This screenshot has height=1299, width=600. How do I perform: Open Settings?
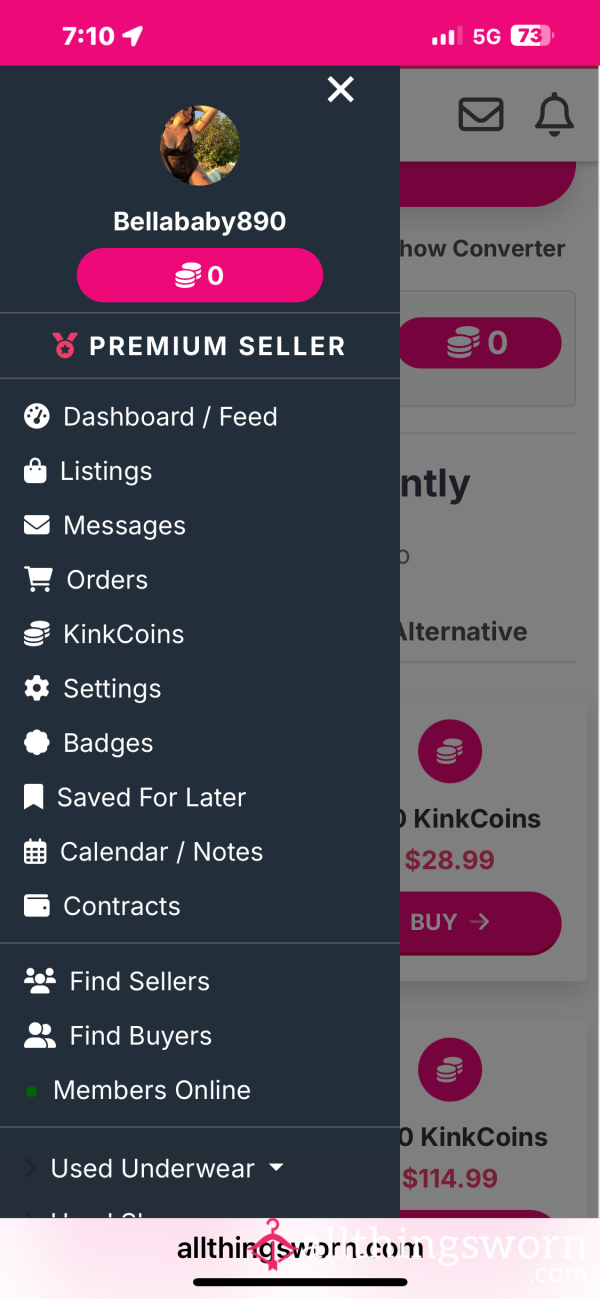coord(200,688)
